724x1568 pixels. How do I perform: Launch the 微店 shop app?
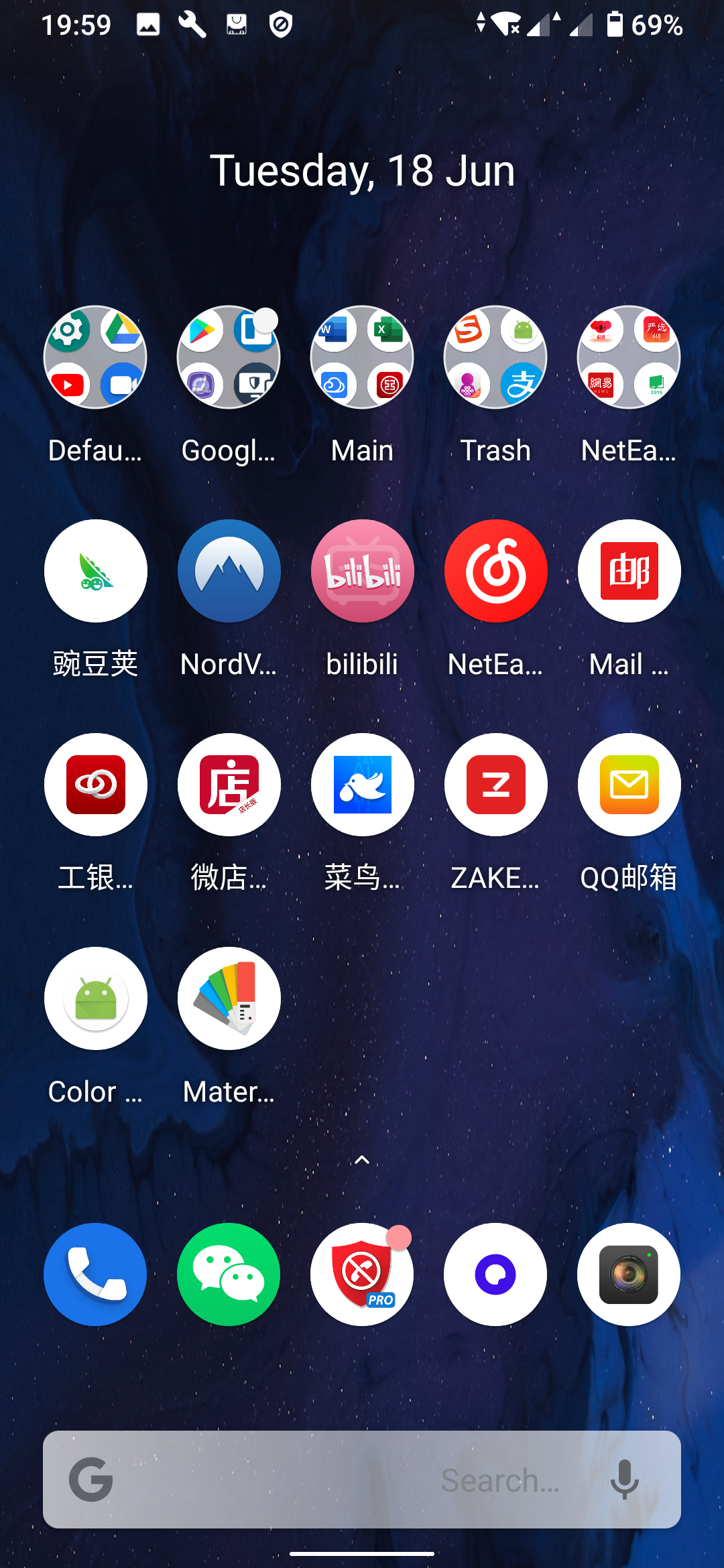click(229, 785)
